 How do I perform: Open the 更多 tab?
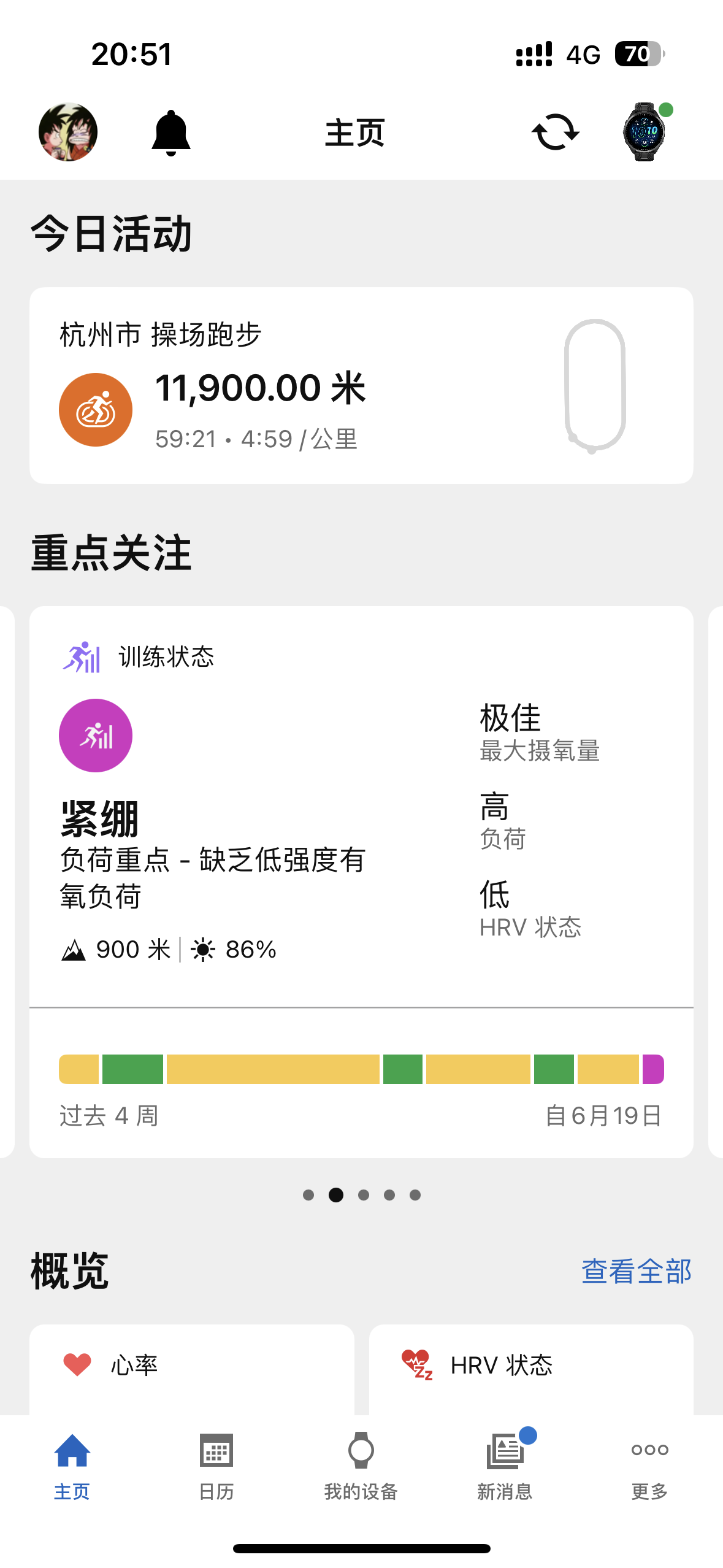pyautogui.click(x=649, y=1467)
